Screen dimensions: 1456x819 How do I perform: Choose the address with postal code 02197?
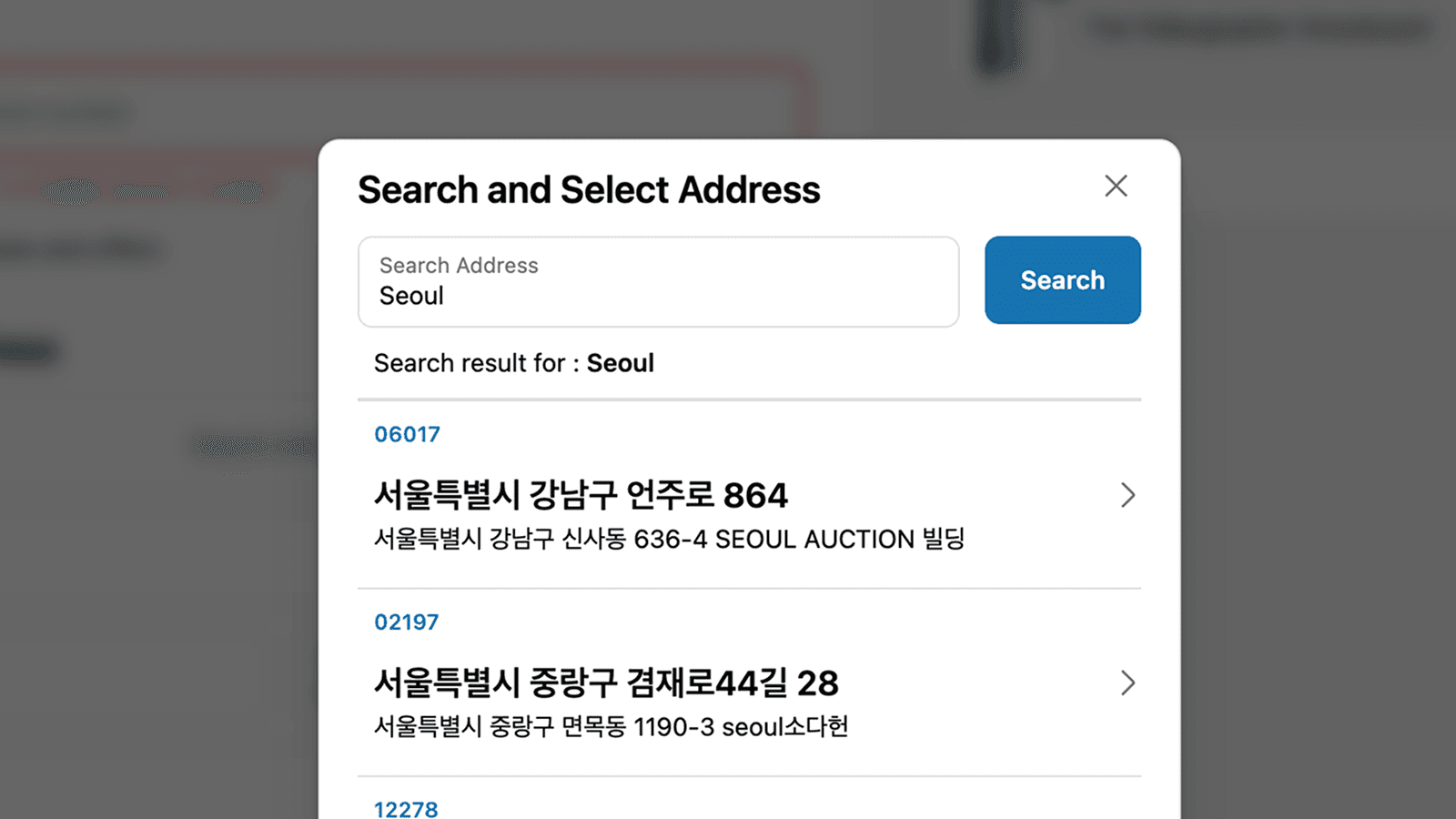(x=748, y=683)
